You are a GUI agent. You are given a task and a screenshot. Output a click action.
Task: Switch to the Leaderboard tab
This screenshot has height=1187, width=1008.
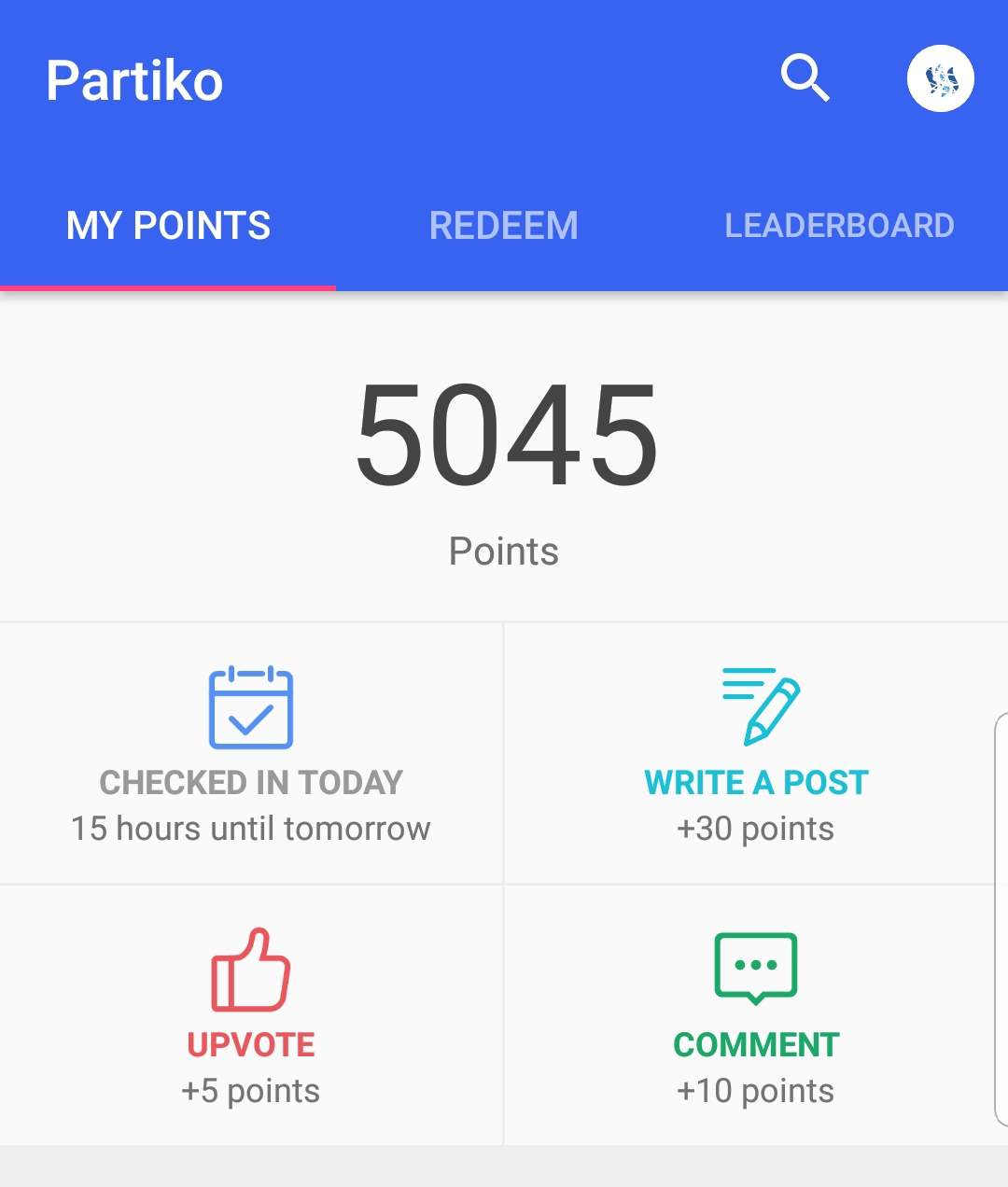coord(838,226)
